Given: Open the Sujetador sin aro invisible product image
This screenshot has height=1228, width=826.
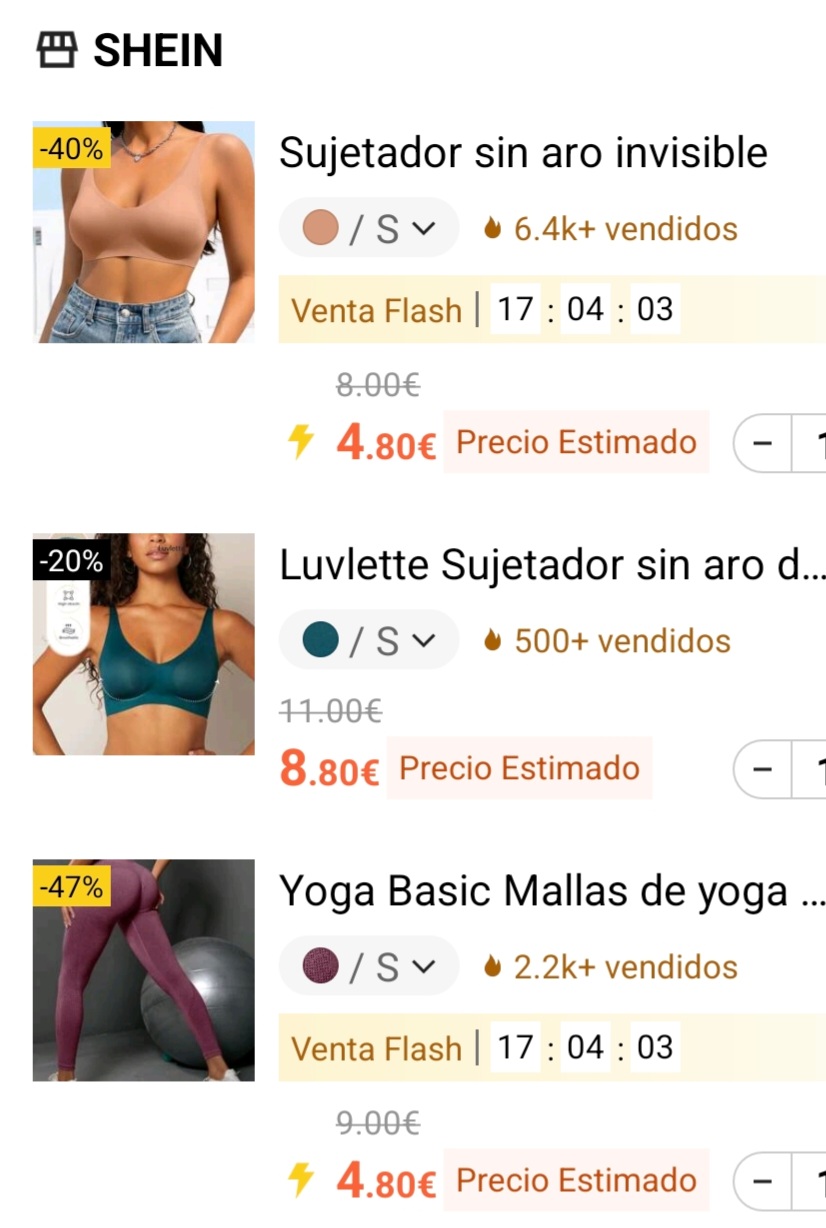Looking at the screenshot, I should pos(144,232).
